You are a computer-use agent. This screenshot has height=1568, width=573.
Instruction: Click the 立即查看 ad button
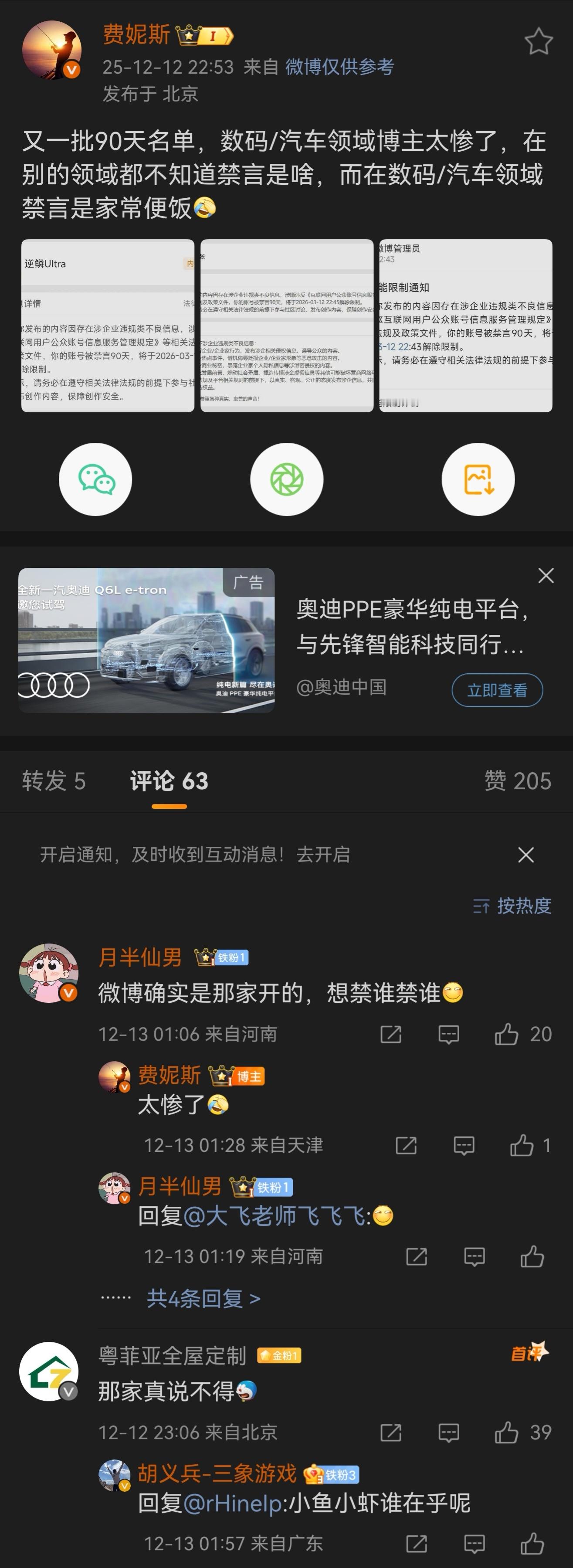(x=497, y=691)
